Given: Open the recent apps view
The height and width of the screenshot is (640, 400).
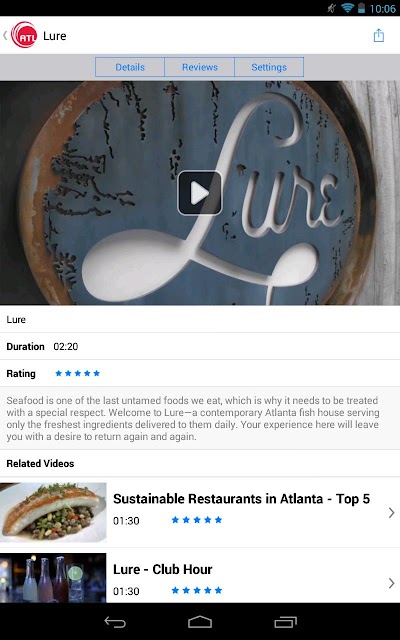Looking at the screenshot, I should point(285,622).
